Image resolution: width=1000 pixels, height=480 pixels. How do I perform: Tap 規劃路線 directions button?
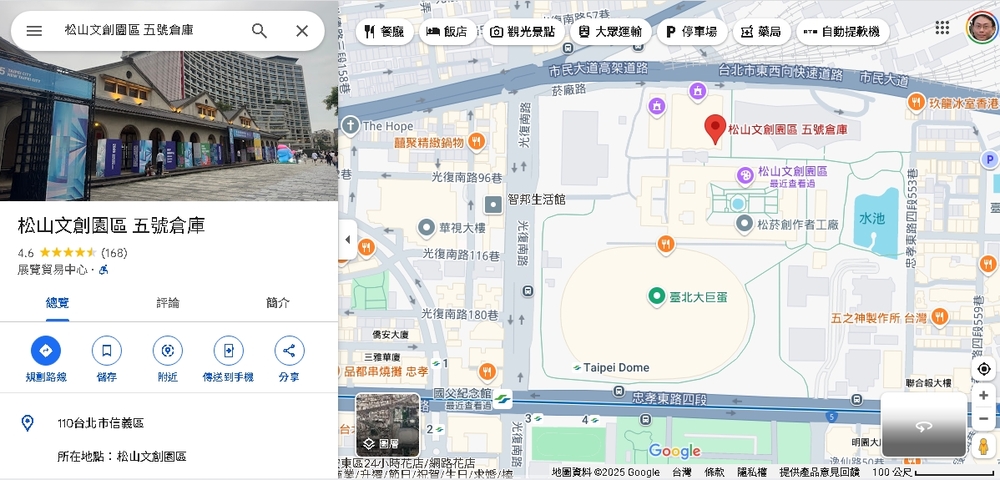46,351
